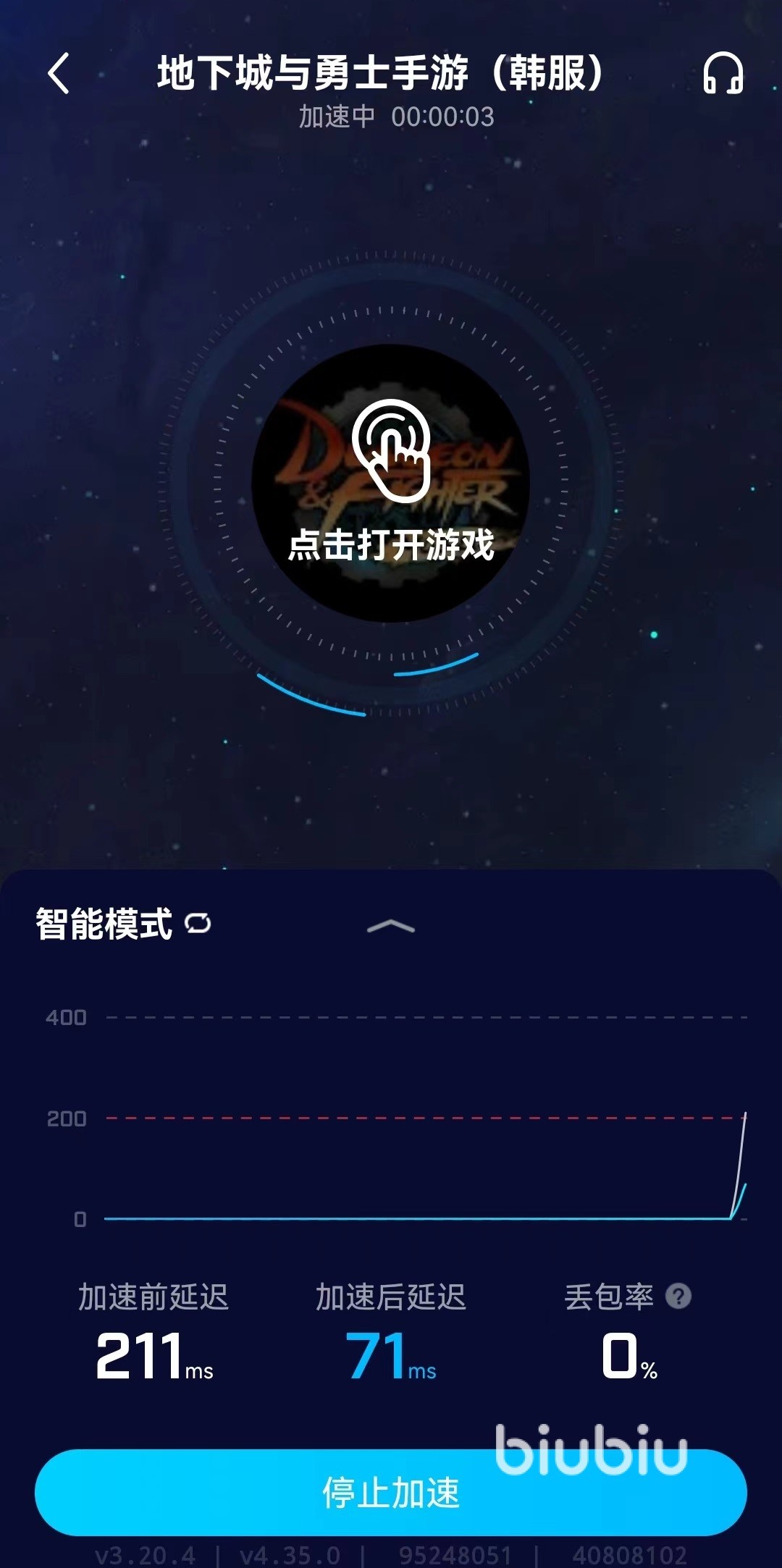
Task: Stop acceleration with 停止加速 button
Action: [x=391, y=1493]
